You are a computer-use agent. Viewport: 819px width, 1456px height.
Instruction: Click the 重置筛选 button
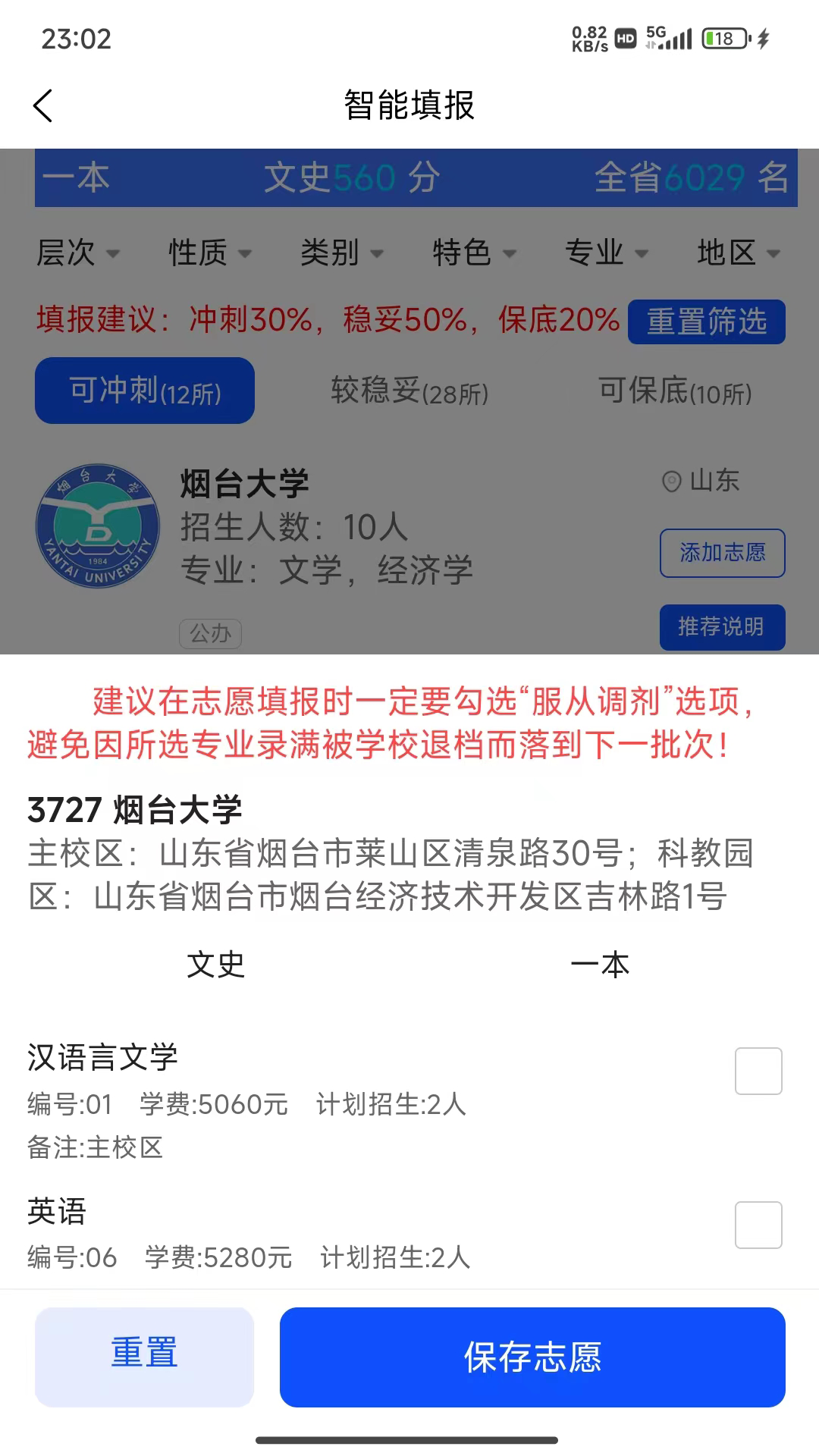[706, 322]
